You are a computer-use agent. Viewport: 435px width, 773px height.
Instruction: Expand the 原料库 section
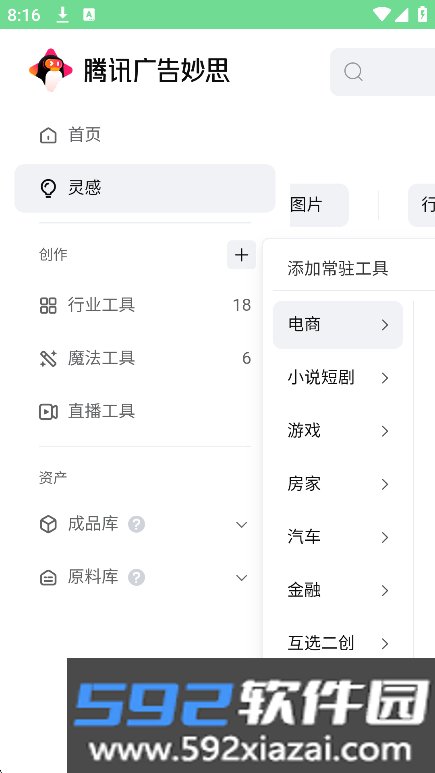241,577
